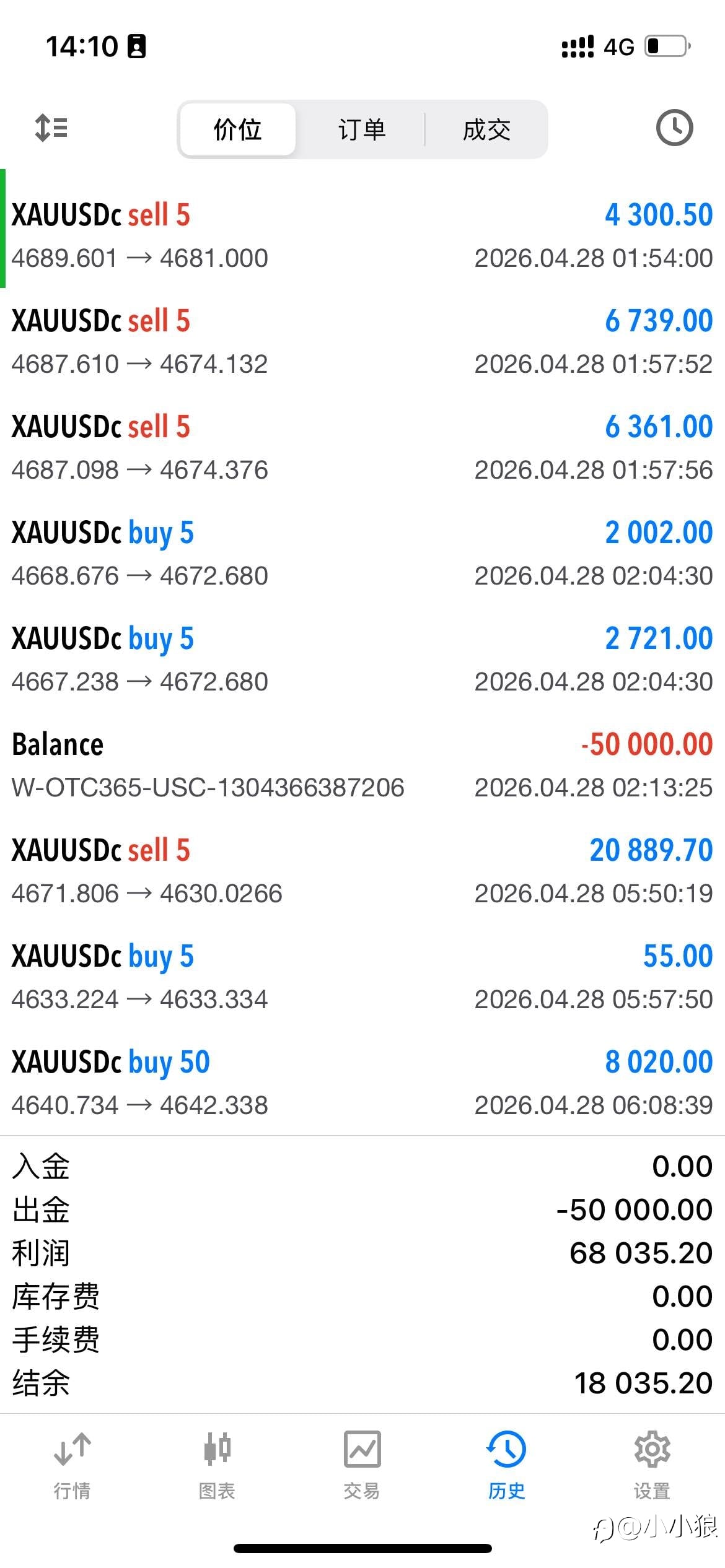Go to the 行情 tab

tap(72, 1464)
